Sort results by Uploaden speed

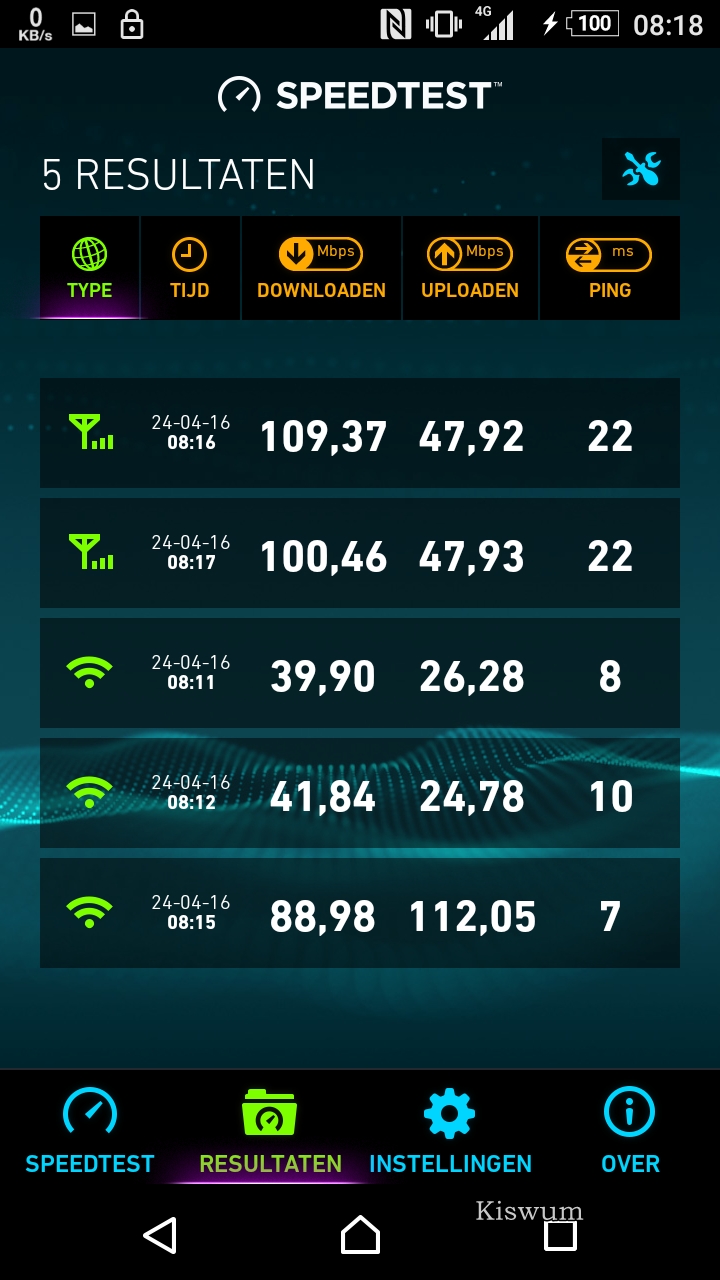[470, 268]
